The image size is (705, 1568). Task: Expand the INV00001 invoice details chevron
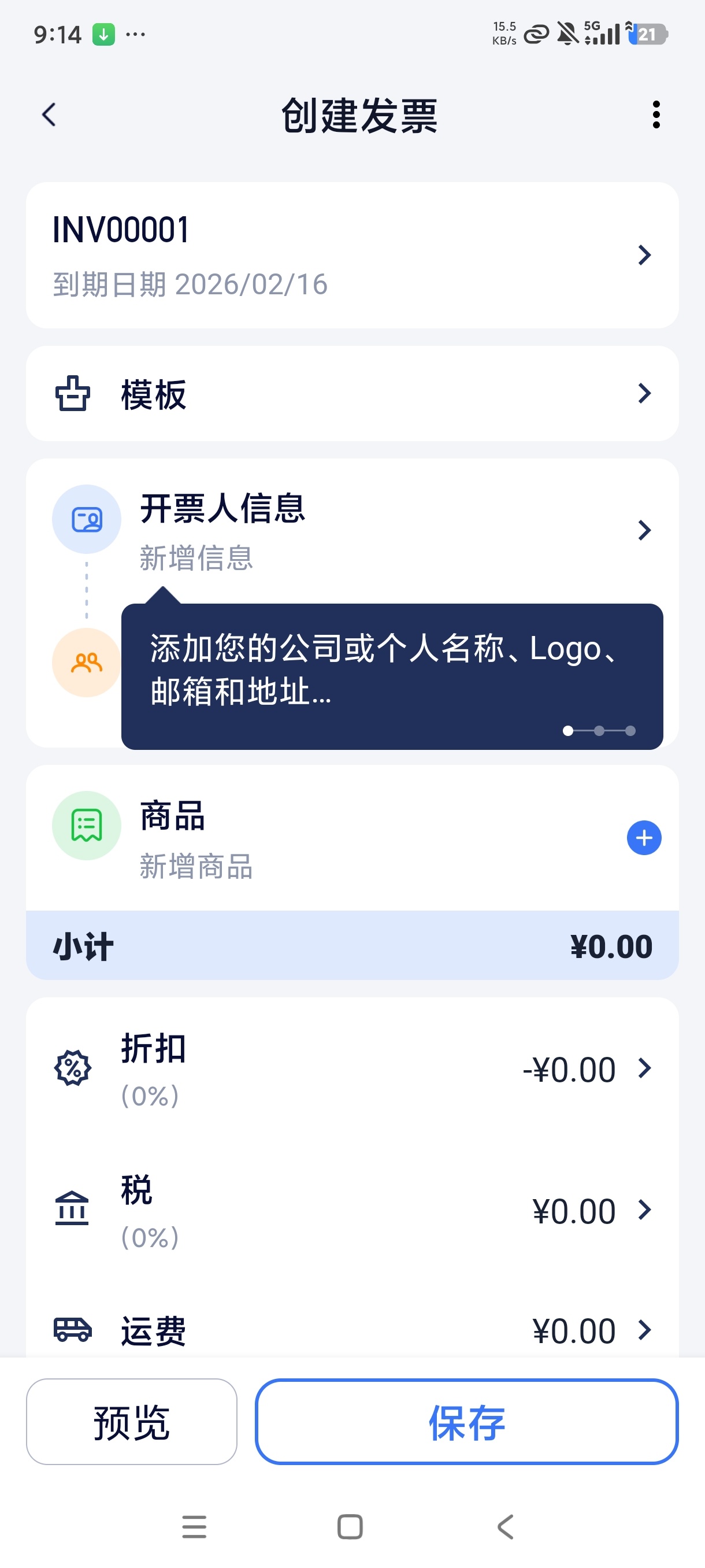[x=645, y=256]
